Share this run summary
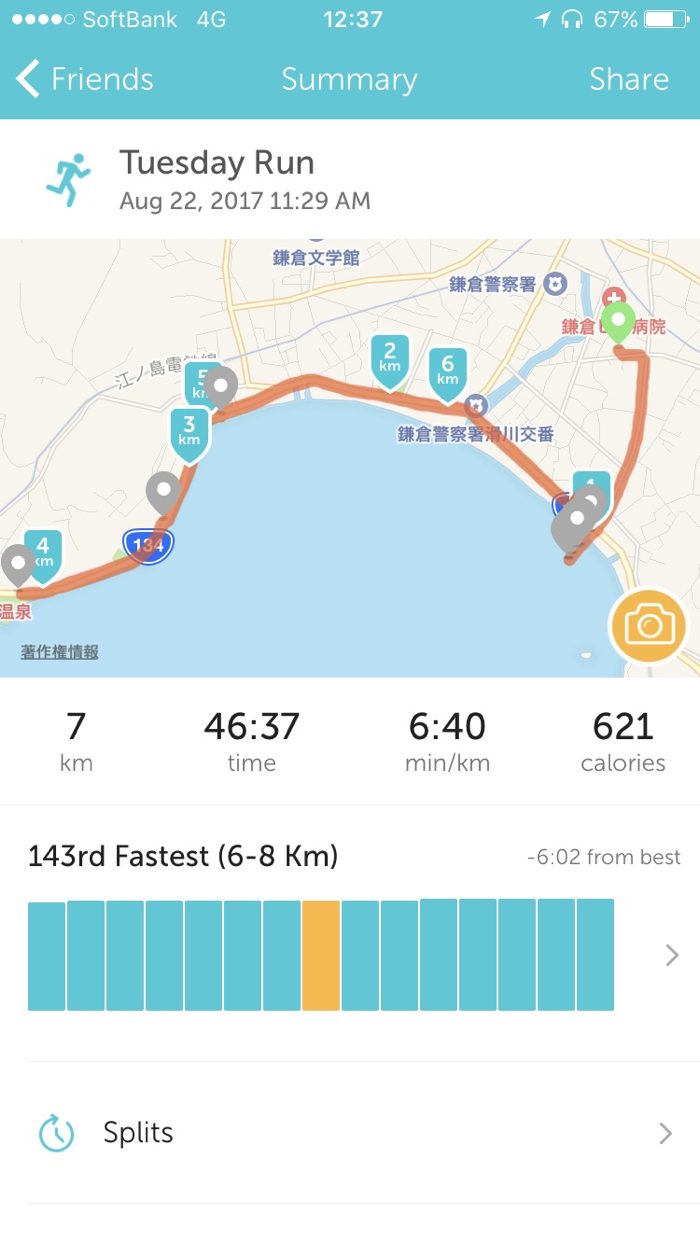 pos(628,79)
